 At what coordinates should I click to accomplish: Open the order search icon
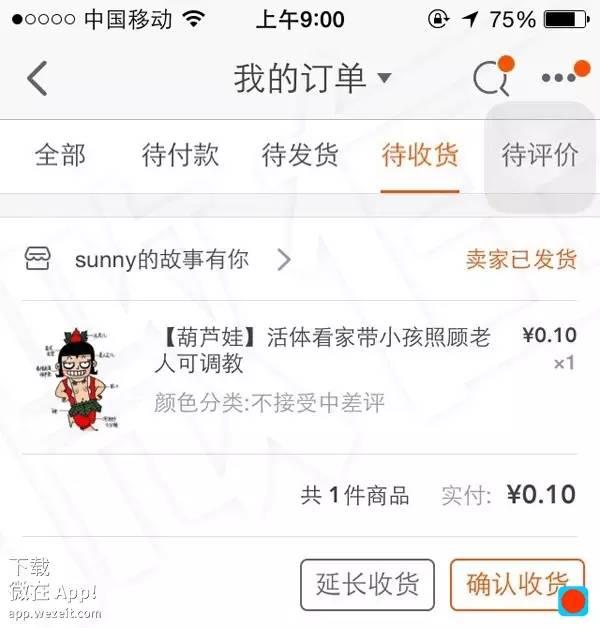click(490, 79)
